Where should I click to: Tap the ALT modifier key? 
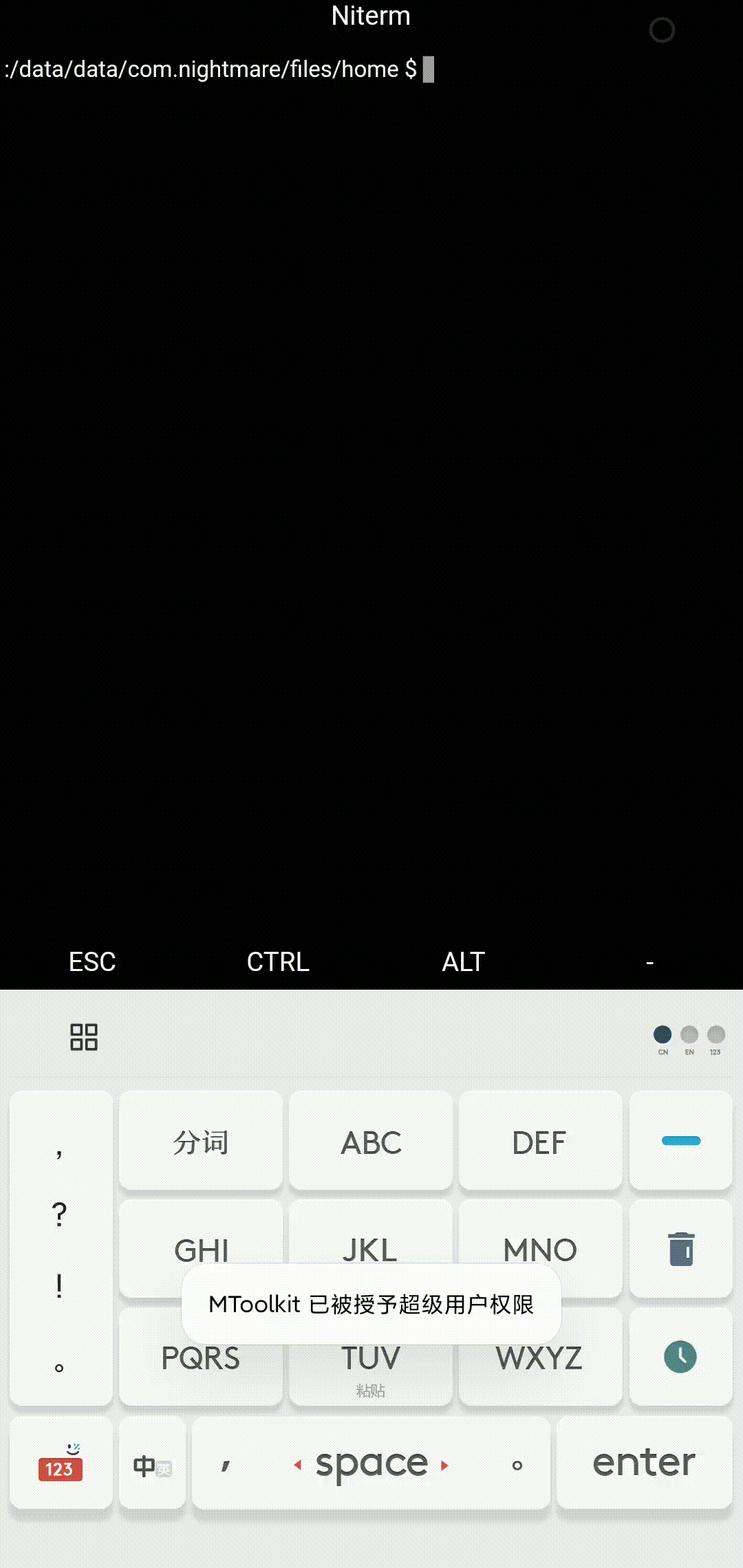pos(463,961)
